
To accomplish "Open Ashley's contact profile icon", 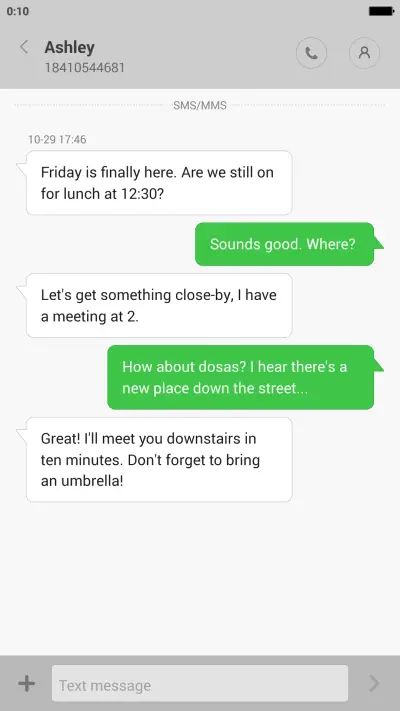I will click(364, 53).
